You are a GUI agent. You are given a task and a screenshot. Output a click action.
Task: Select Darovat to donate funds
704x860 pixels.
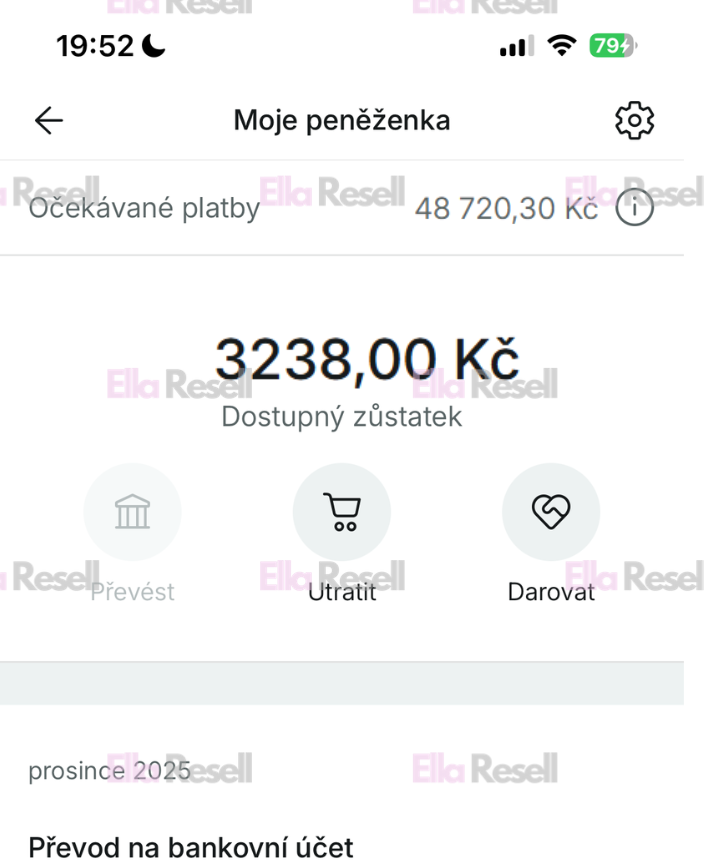coord(551,512)
